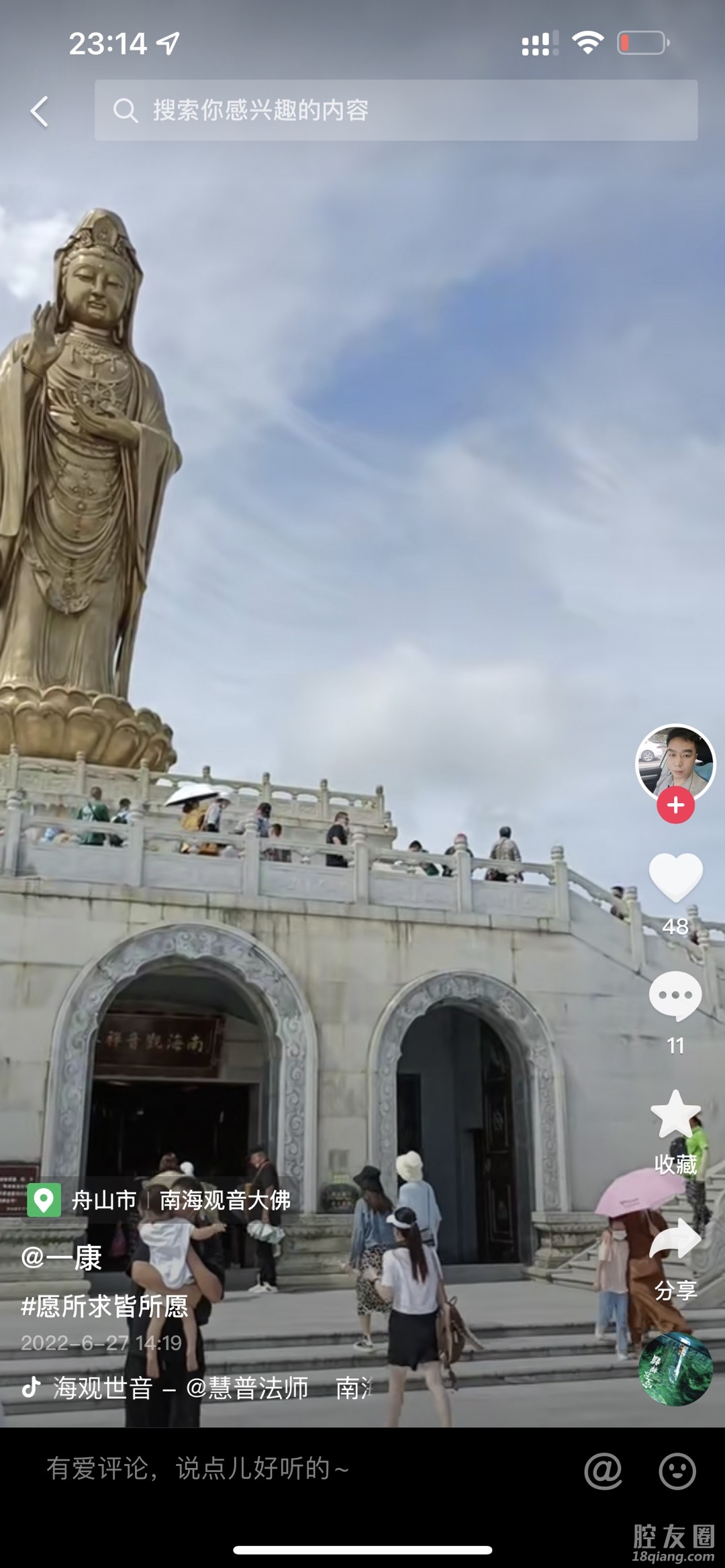
Task: Open location 舟山市 南海观音大佛
Action: pyautogui.click(x=160, y=1200)
